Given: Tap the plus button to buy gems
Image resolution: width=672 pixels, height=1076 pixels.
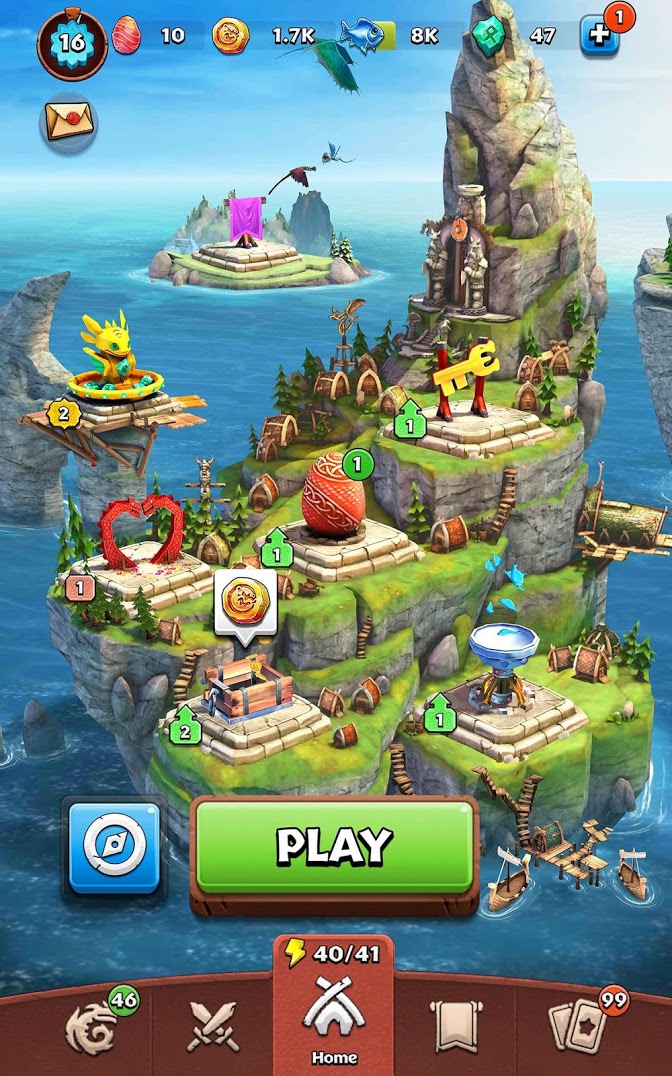Looking at the screenshot, I should pos(599,35).
